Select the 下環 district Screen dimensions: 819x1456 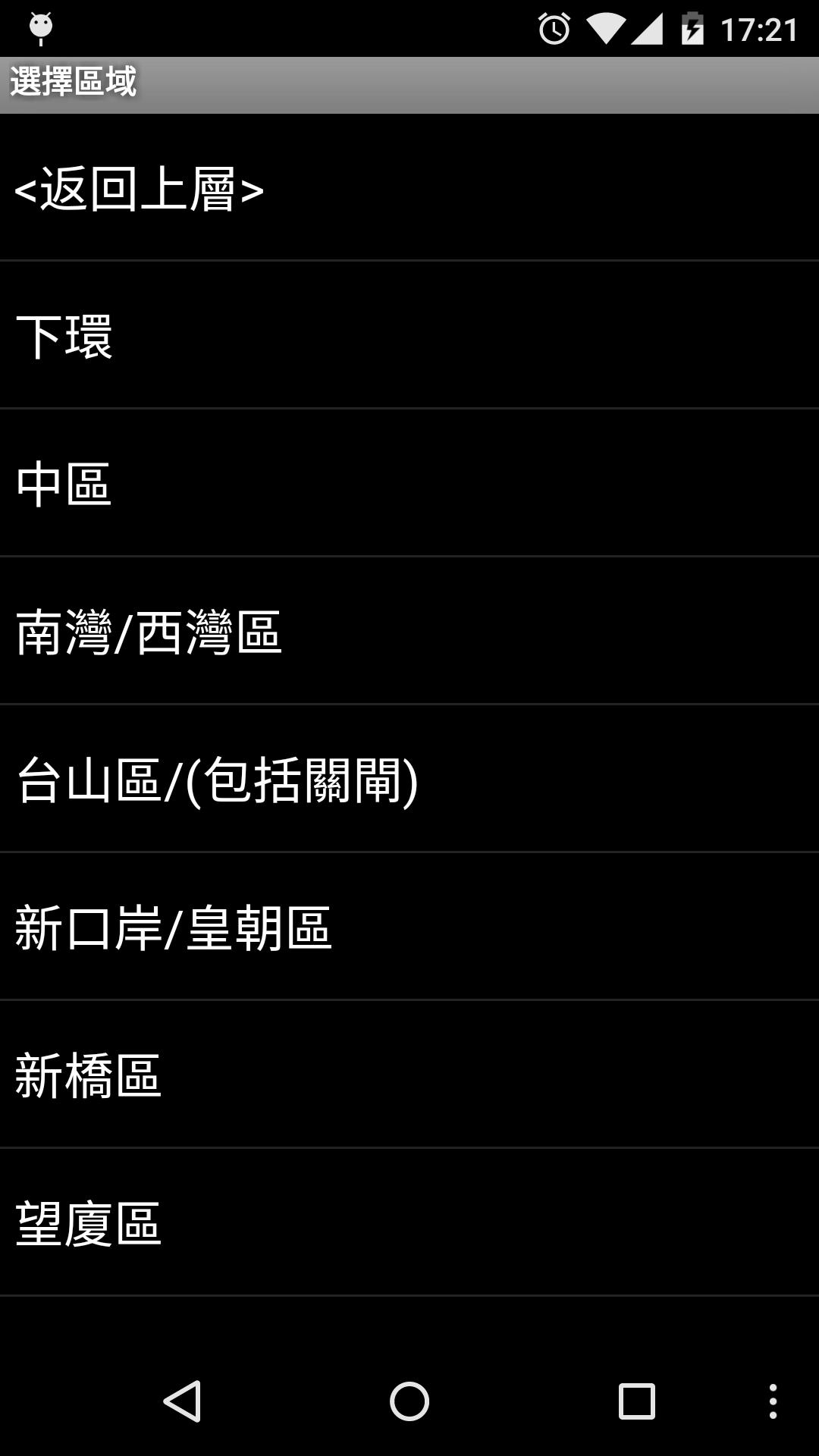(65, 336)
